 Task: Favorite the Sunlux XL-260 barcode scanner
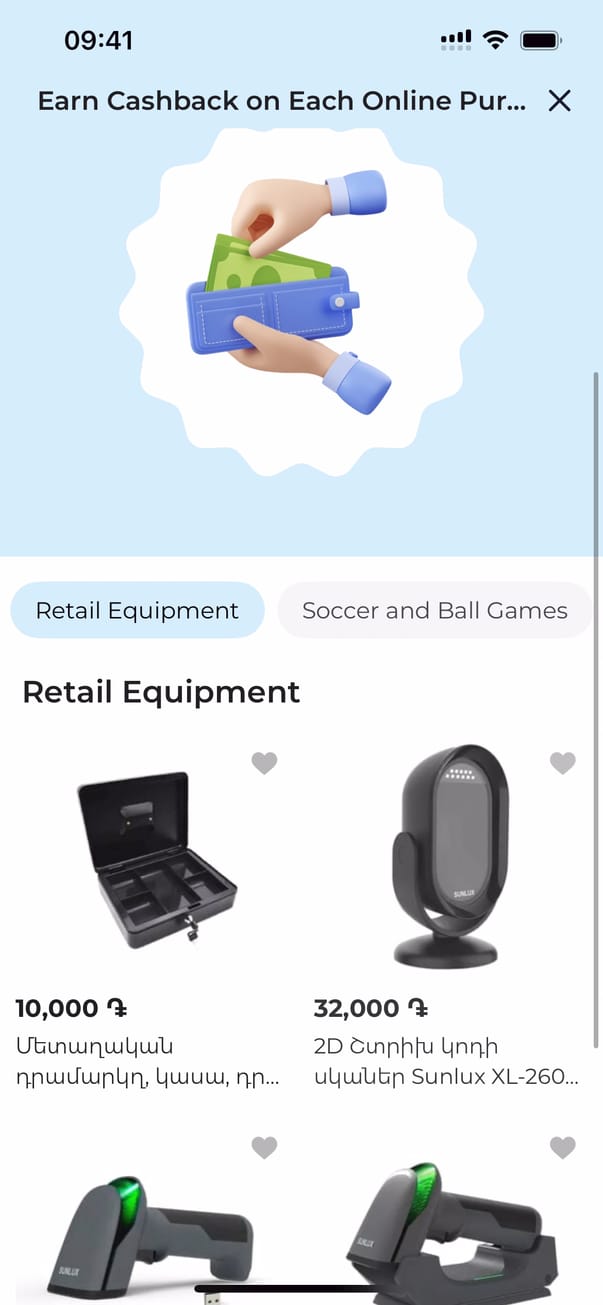tap(563, 763)
